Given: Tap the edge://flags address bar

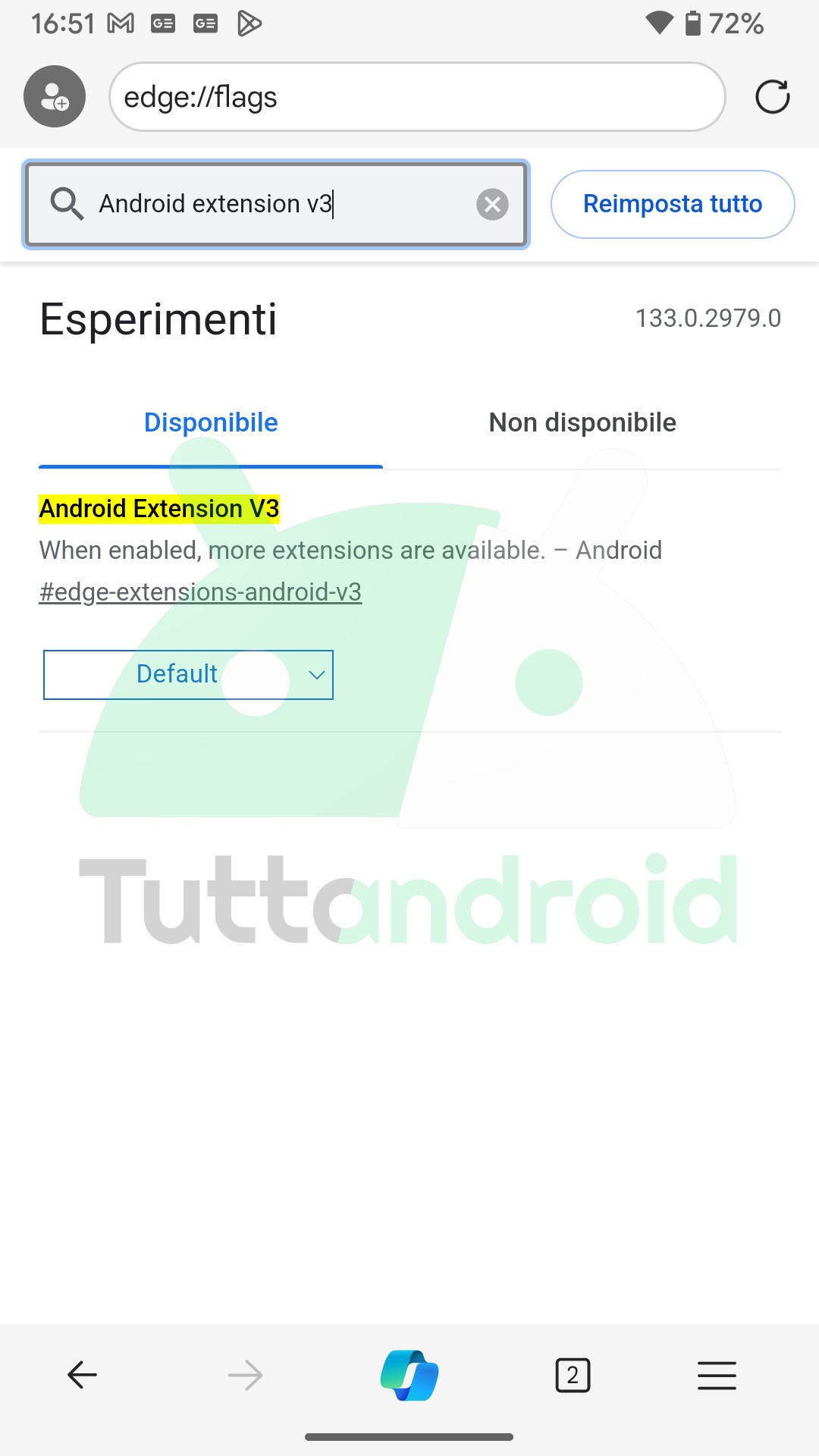Looking at the screenshot, I should point(417,96).
